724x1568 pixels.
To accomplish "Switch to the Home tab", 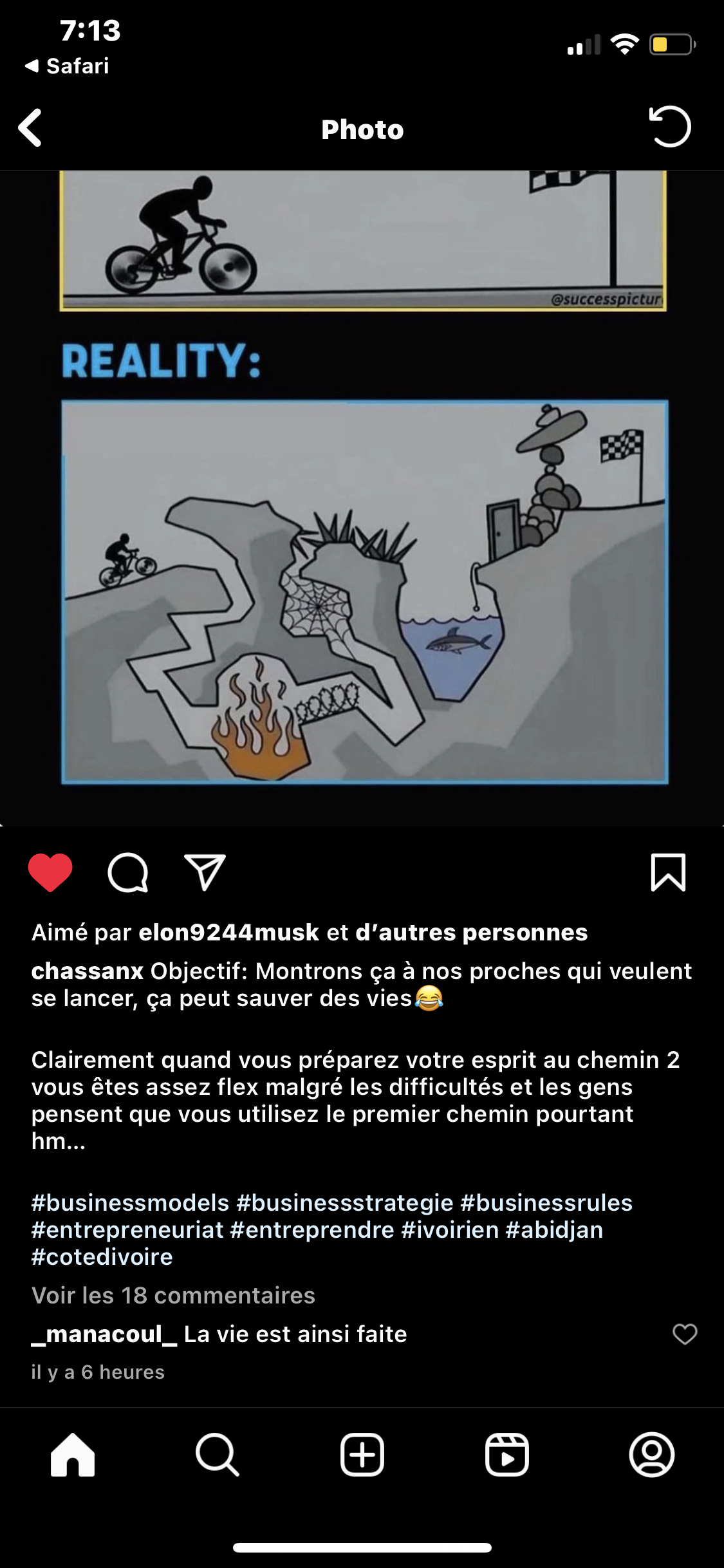I will coord(73,1455).
